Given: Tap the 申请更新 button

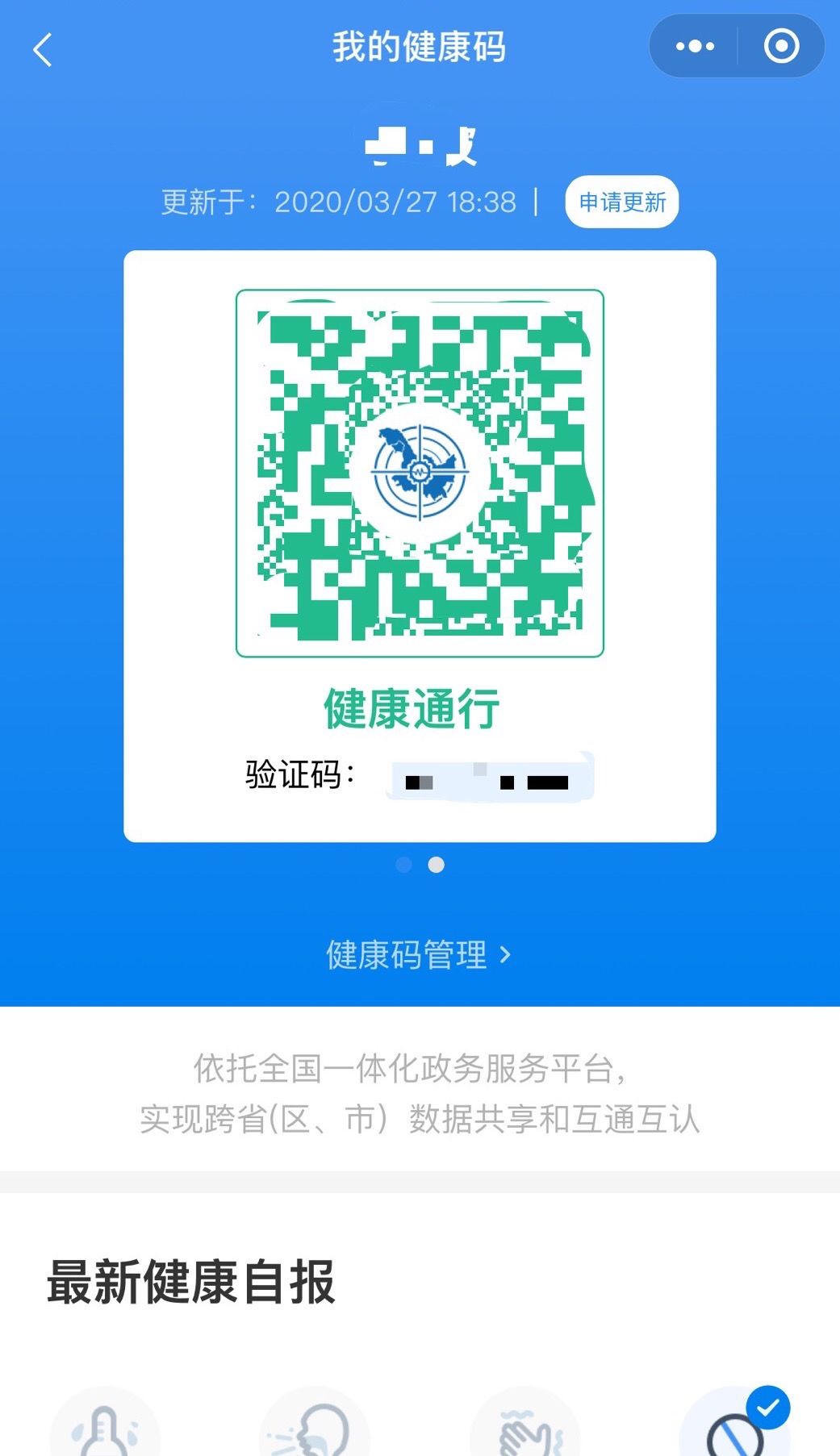Looking at the screenshot, I should [x=622, y=202].
